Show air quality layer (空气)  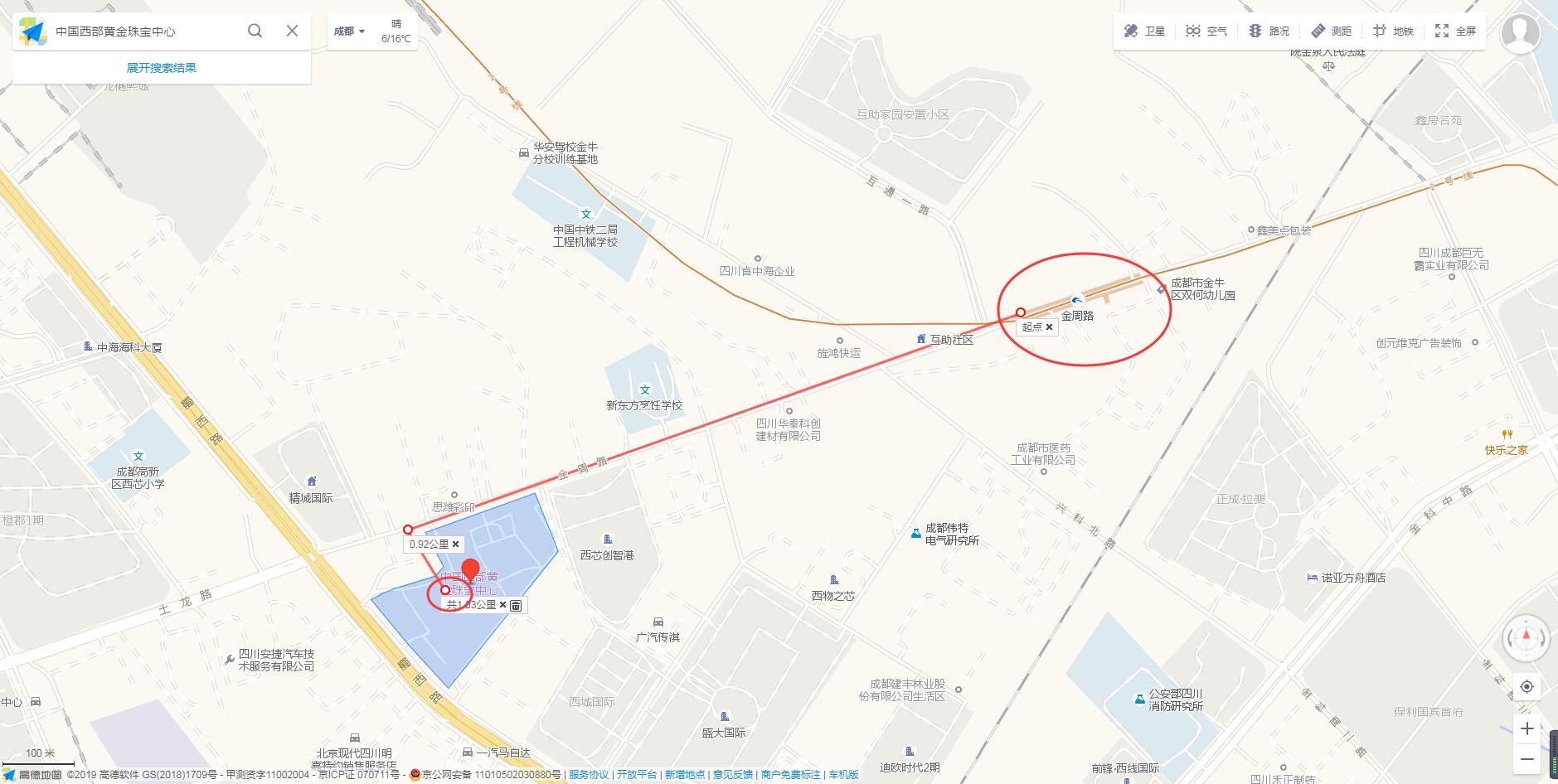[x=1206, y=31]
